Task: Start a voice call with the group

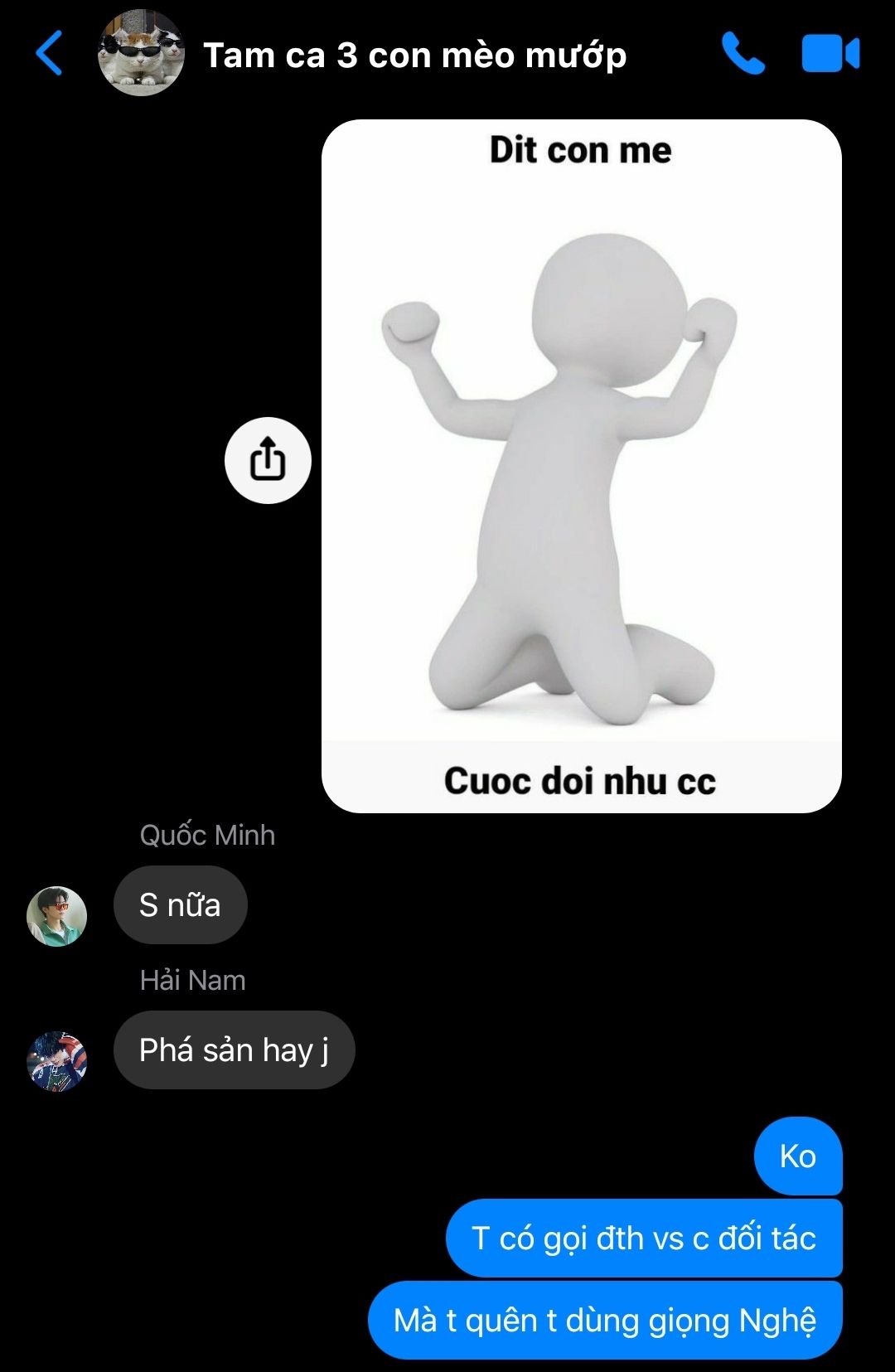Action: 743,54
